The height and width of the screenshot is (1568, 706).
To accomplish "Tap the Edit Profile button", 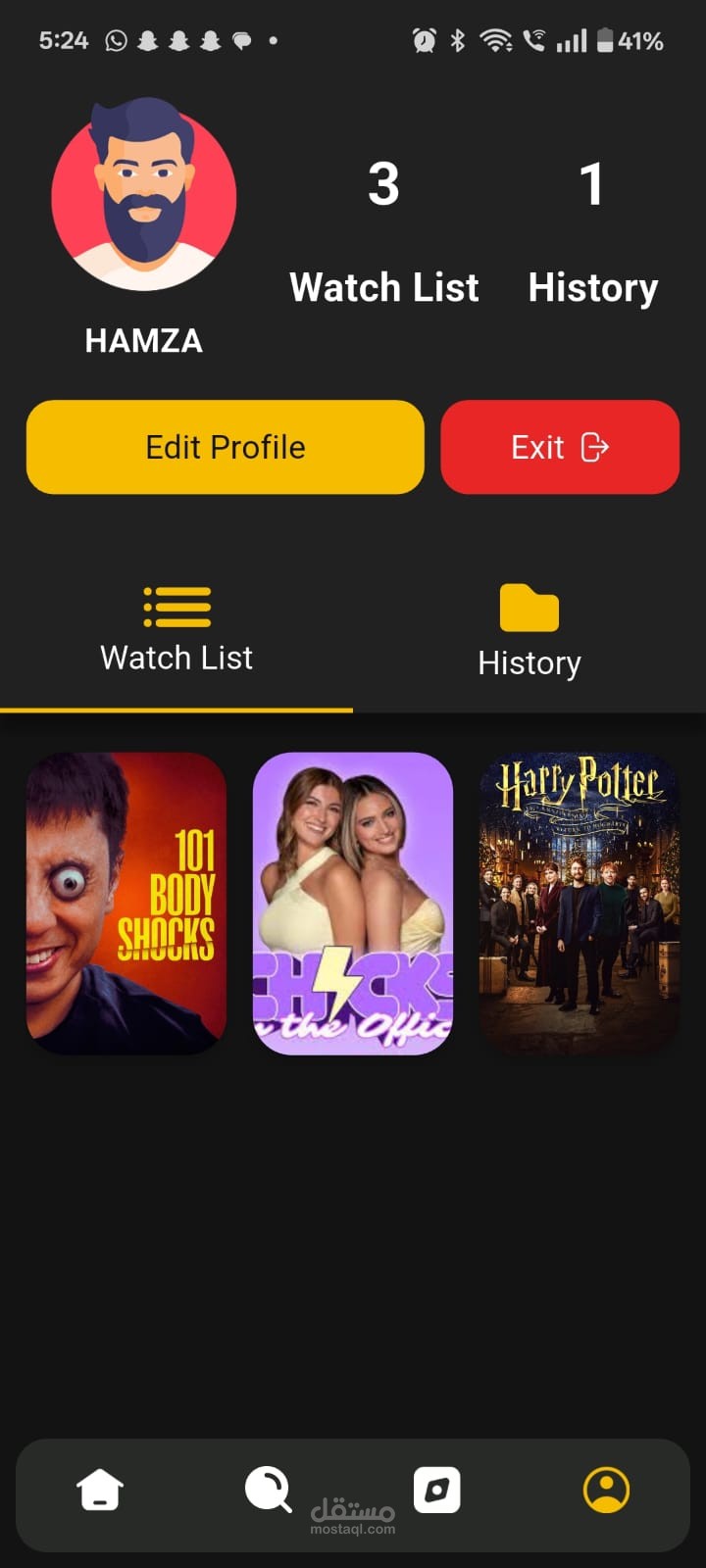I will (x=225, y=447).
